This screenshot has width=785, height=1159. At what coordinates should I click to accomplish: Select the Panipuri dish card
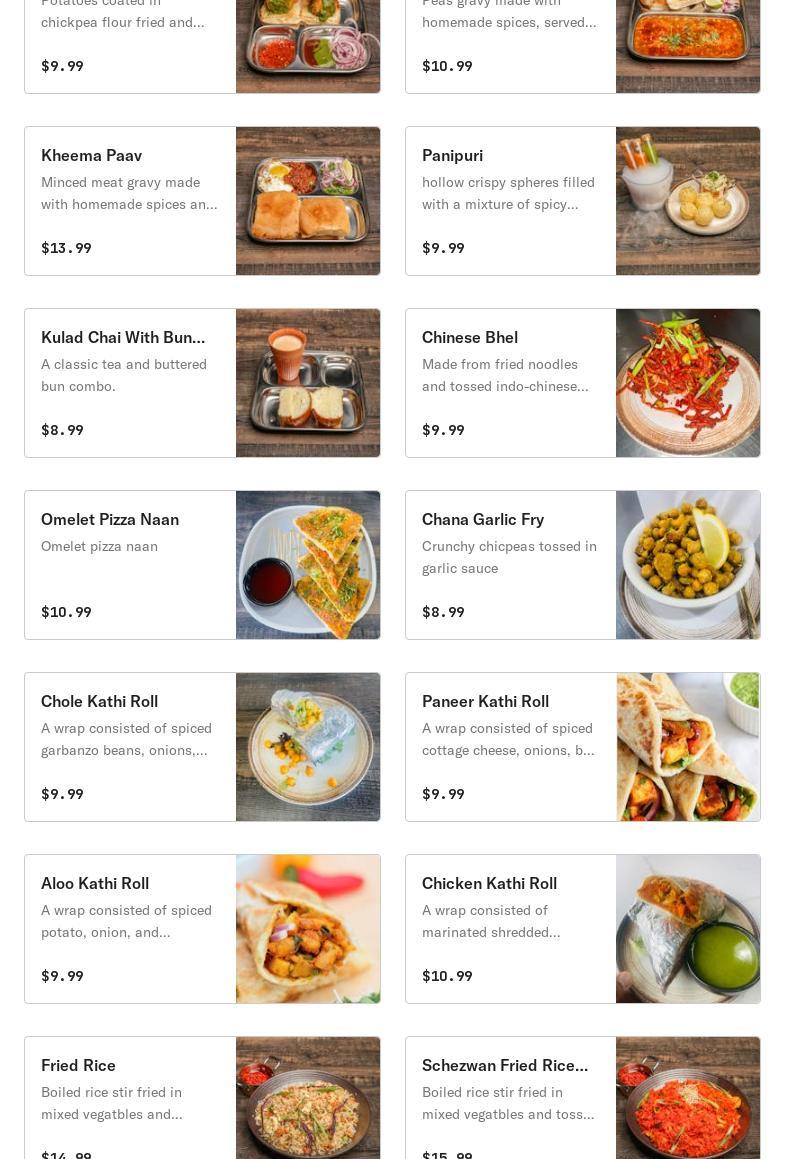582,201
